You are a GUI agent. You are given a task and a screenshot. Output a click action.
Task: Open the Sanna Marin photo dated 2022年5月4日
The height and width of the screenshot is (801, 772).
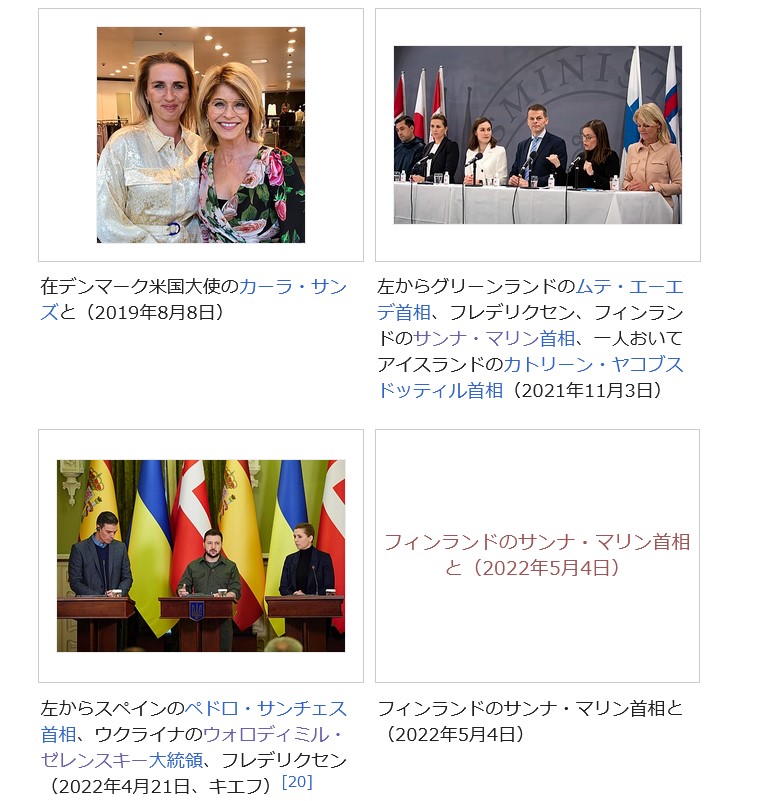(x=537, y=555)
